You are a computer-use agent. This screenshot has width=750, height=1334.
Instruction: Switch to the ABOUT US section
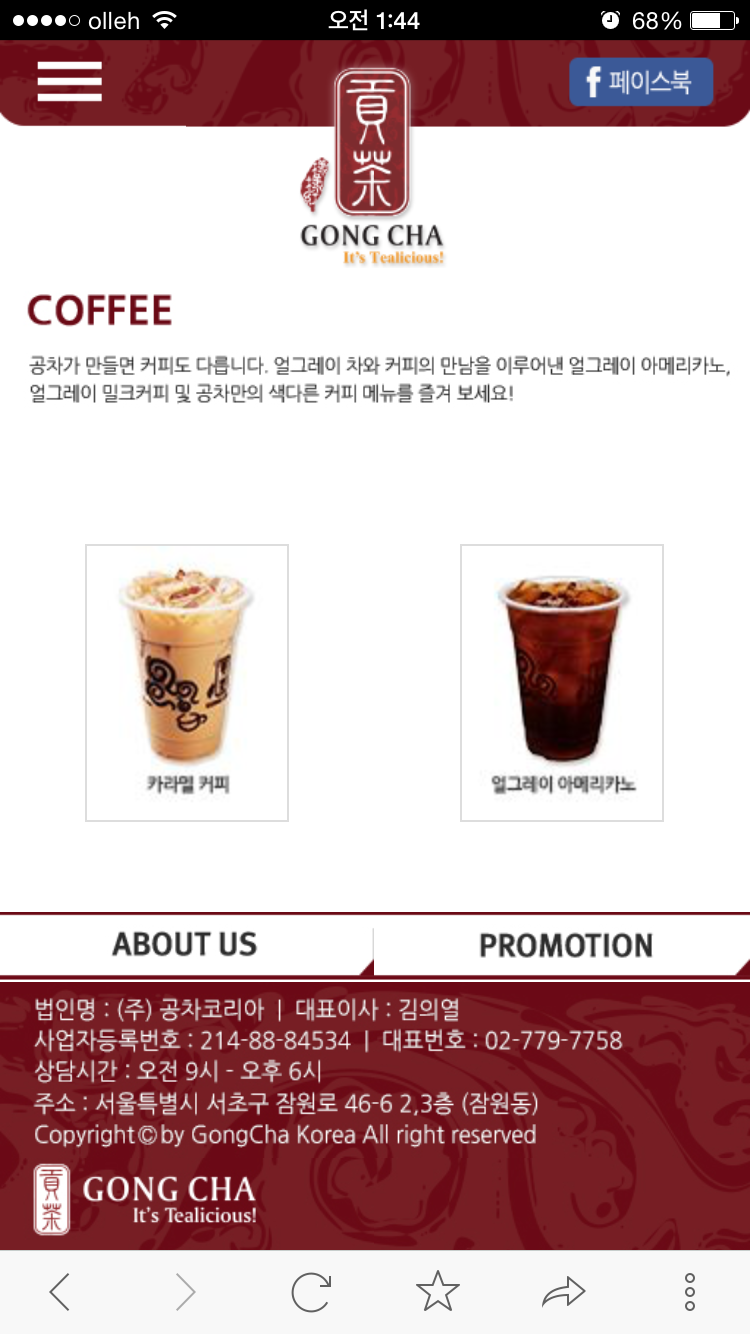[x=185, y=945]
